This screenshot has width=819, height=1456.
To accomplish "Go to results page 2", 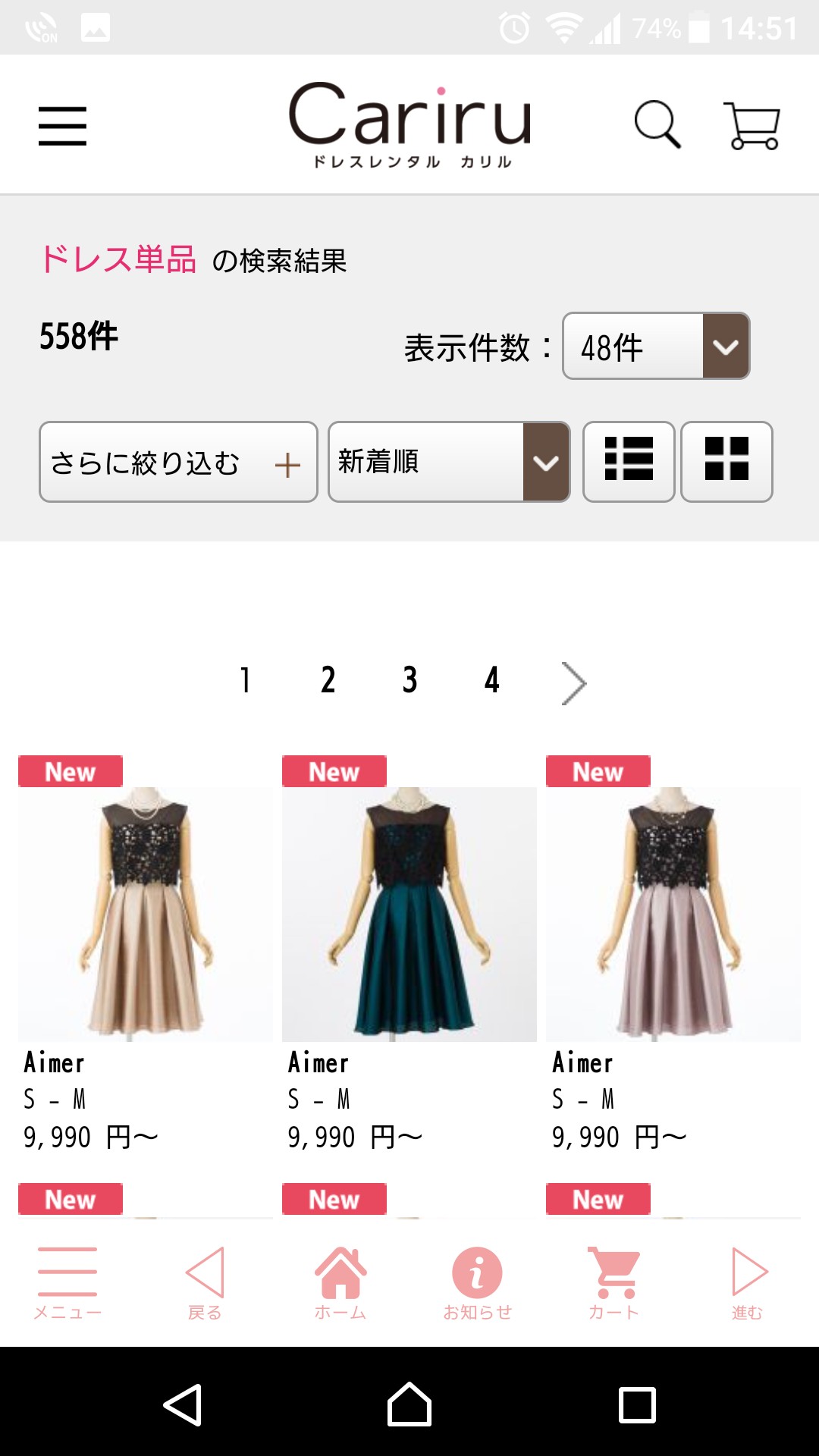I will click(x=328, y=680).
